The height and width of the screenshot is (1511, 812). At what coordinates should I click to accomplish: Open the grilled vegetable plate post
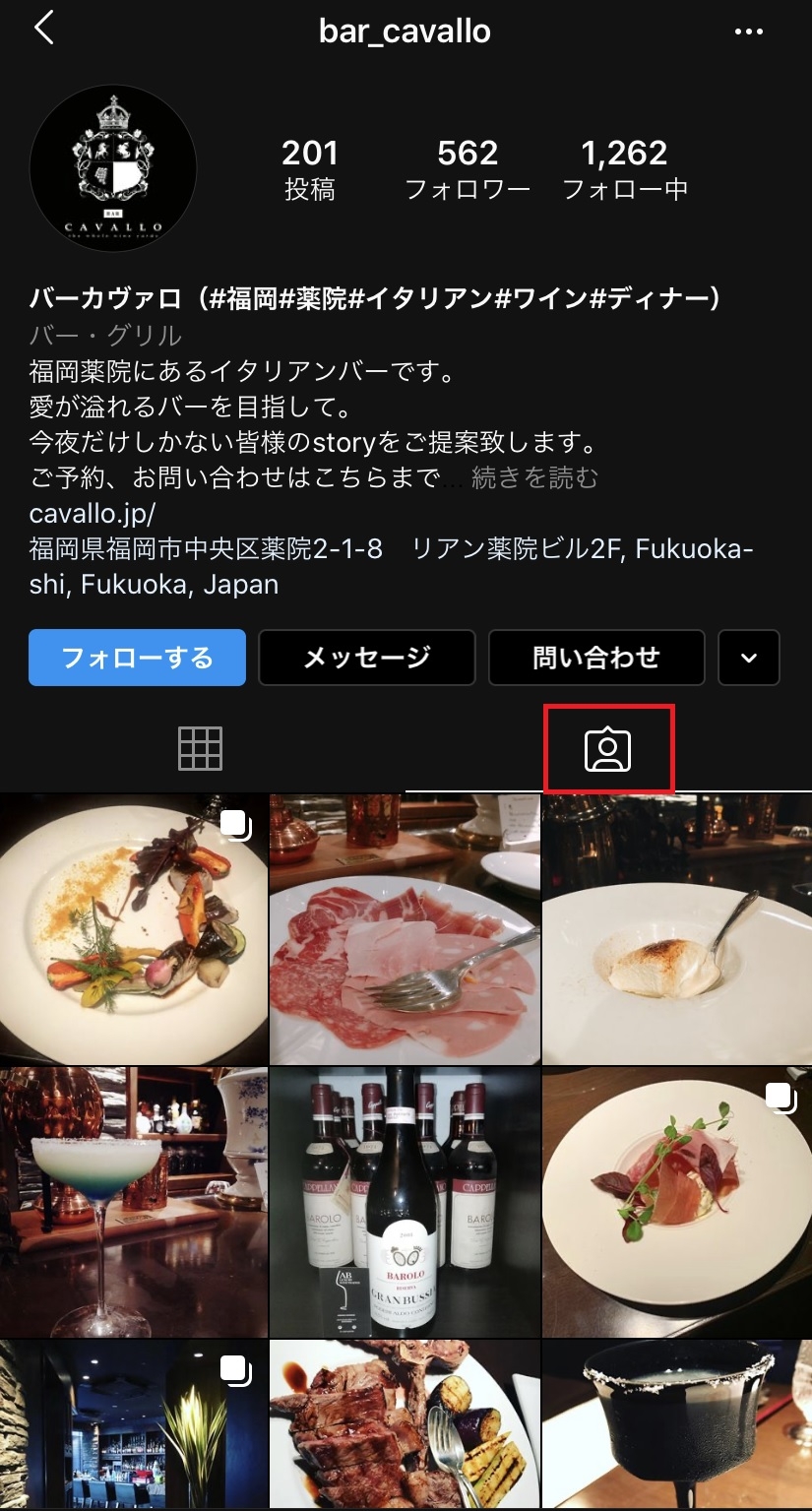133,928
